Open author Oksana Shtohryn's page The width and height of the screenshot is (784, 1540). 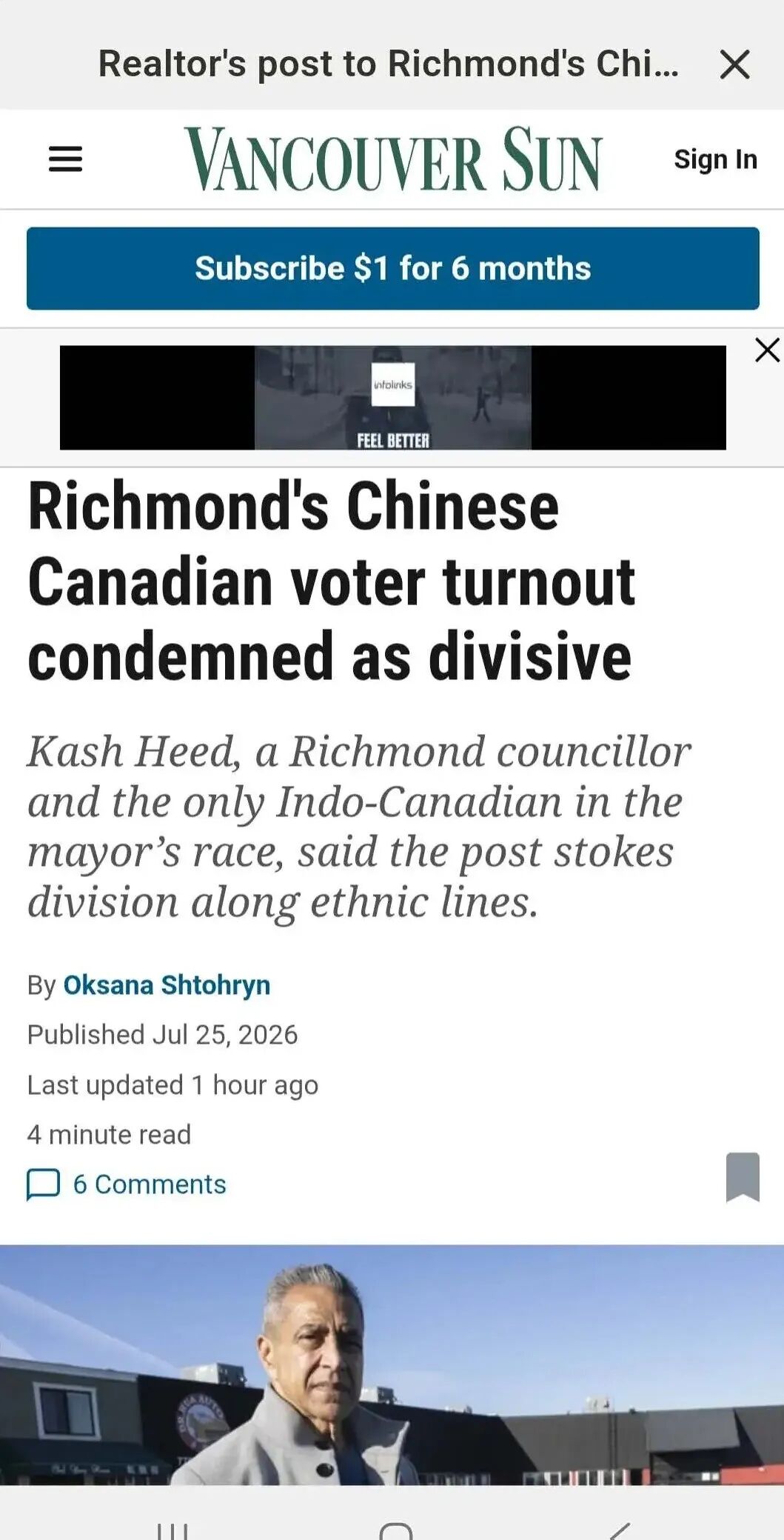coord(167,985)
